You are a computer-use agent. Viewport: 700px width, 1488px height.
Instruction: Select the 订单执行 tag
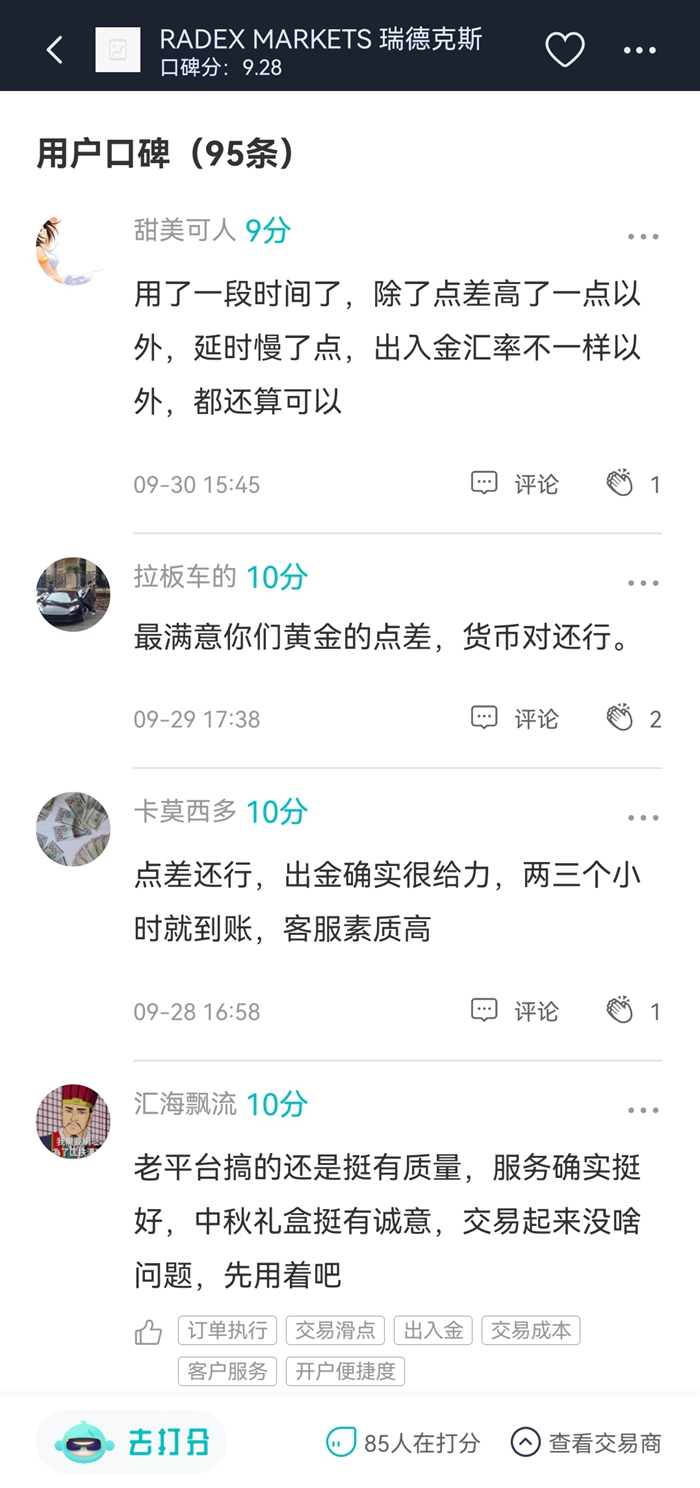pyautogui.click(x=227, y=1330)
